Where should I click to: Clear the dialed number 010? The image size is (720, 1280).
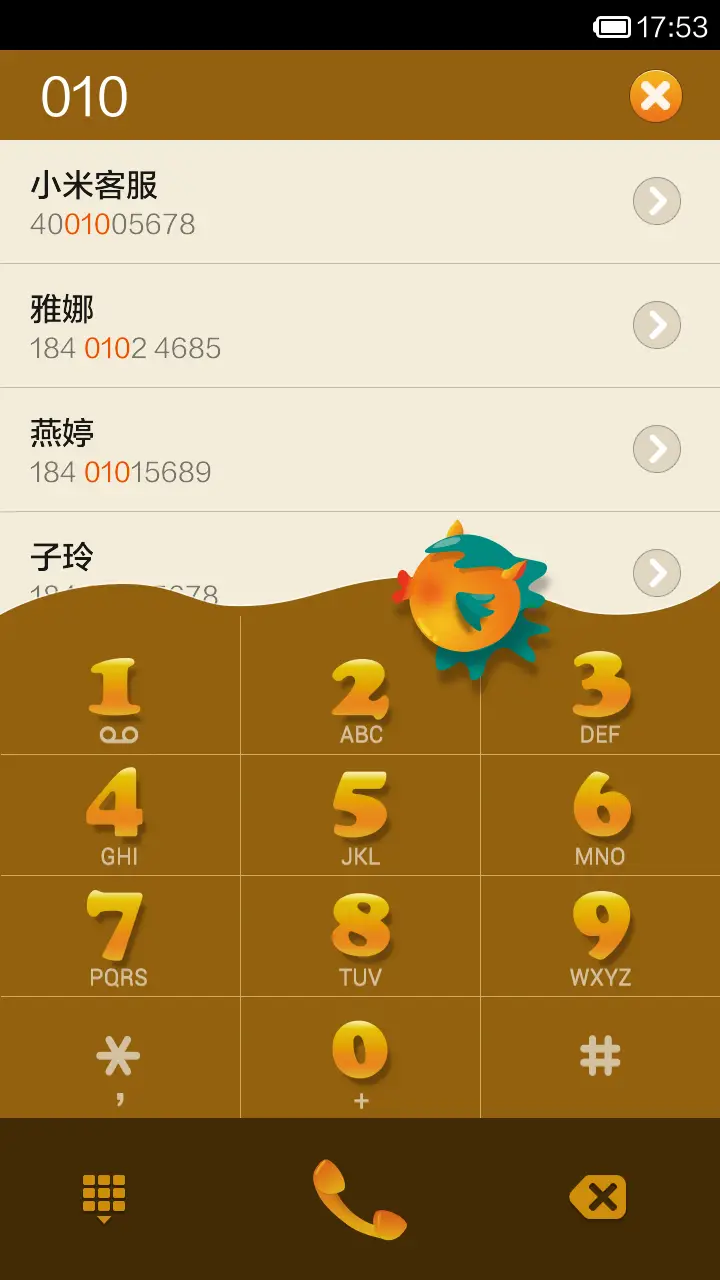click(655, 96)
